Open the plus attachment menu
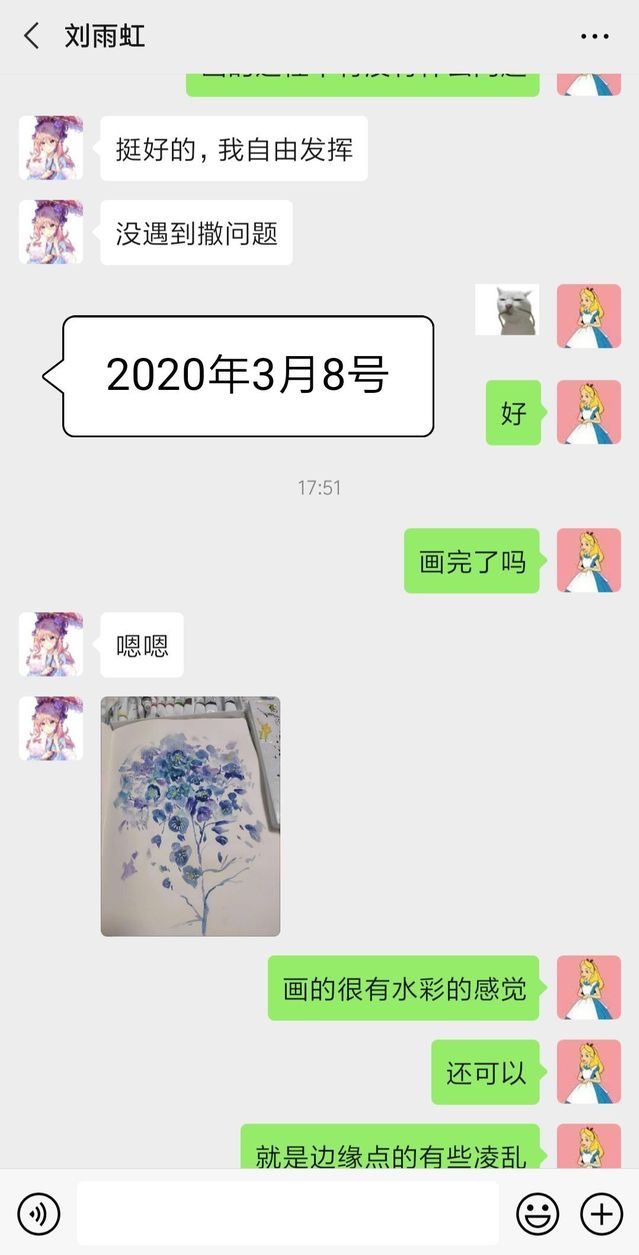 [x=601, y=1214]
